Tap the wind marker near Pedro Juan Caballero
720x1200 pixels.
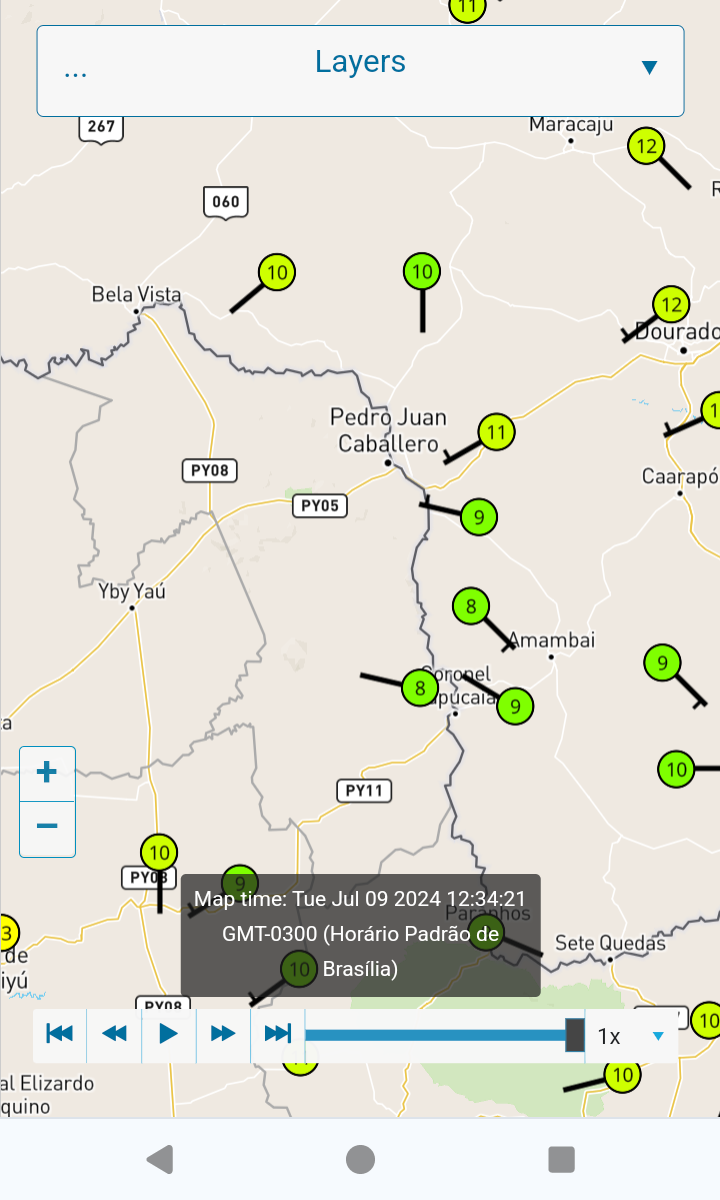496,433
